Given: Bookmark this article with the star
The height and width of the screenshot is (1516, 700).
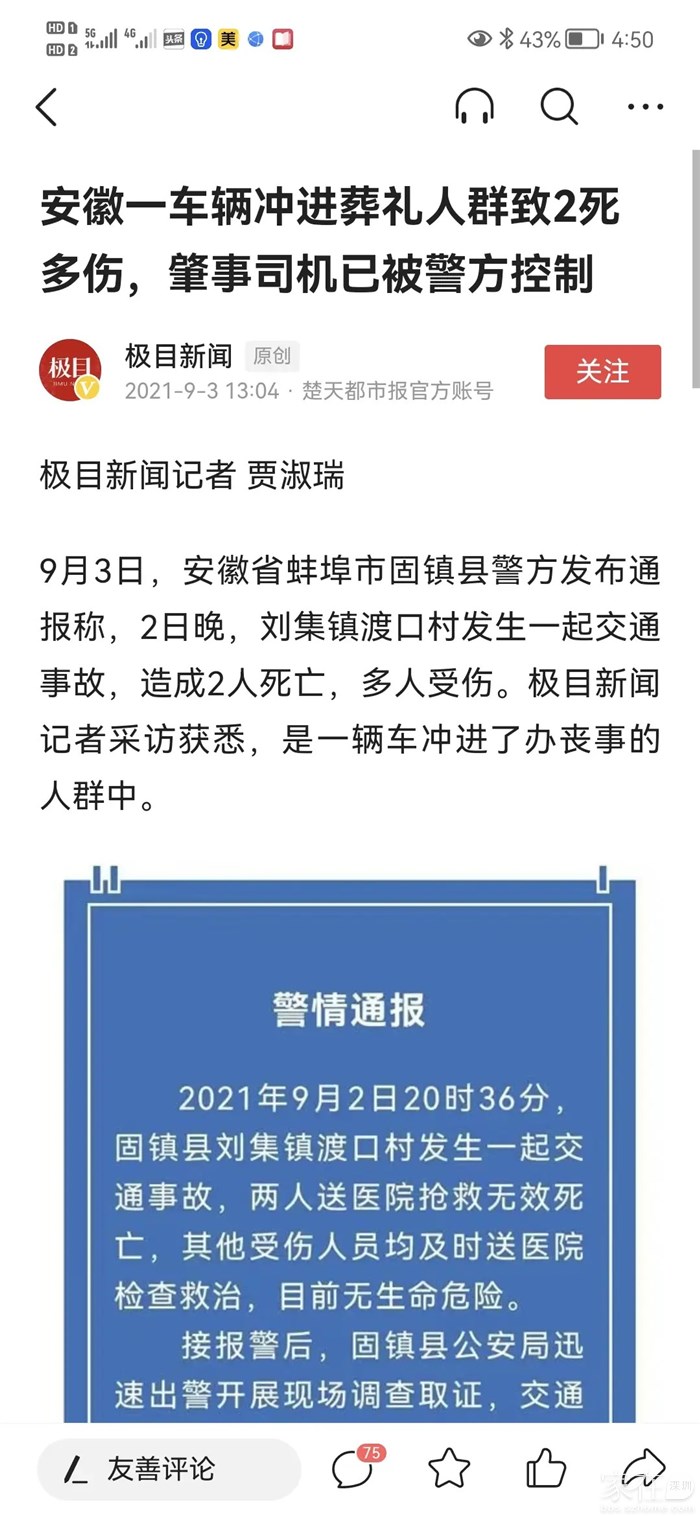Looking at the screenshot, I should pos(449,1468).
